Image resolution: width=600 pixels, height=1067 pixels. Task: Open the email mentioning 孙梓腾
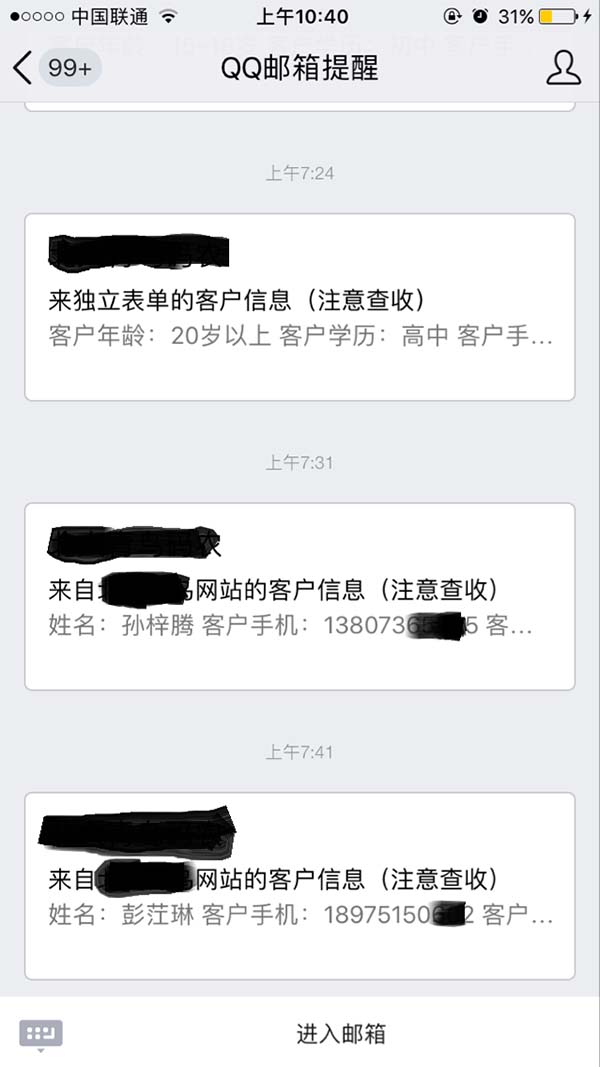(x=299, y=596)
